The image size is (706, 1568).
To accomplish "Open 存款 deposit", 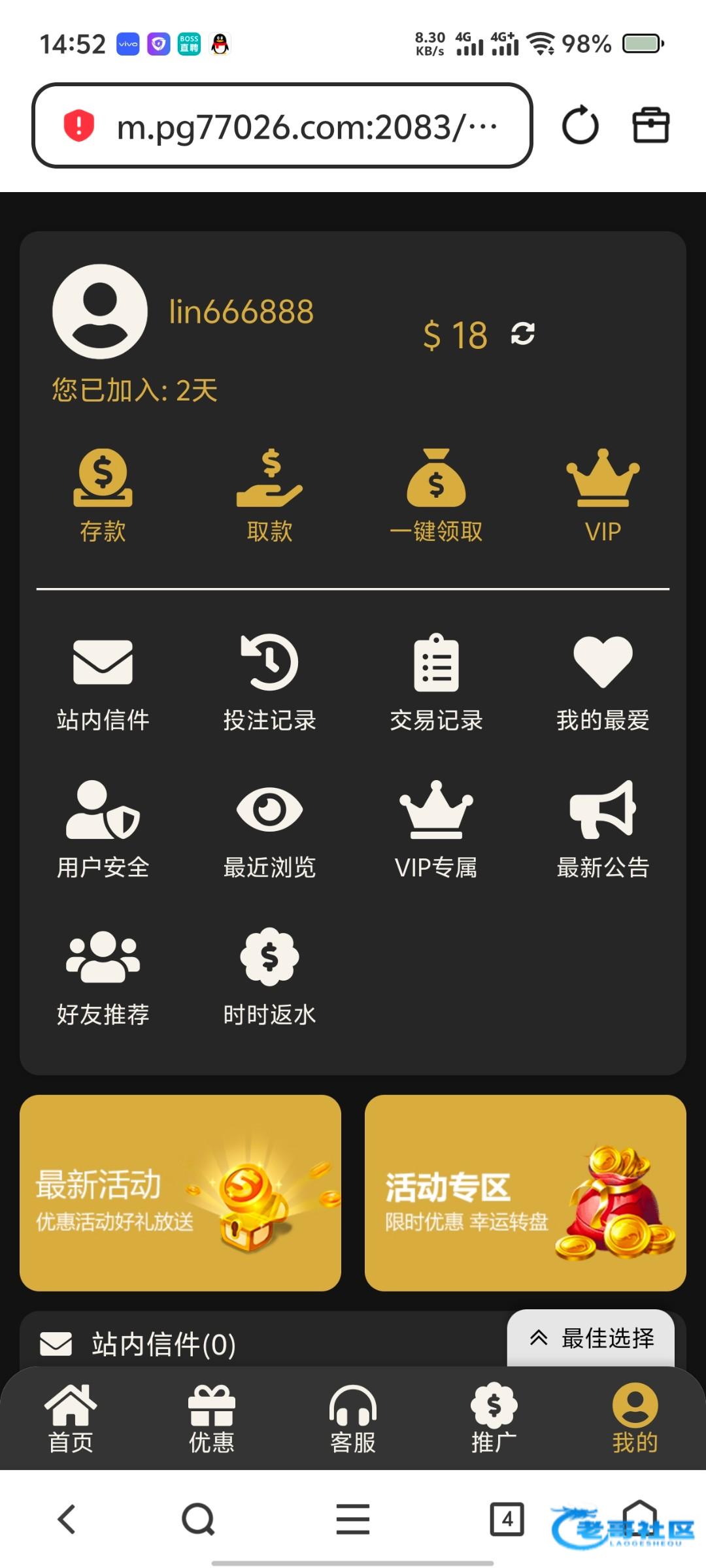I will [103, 495].
